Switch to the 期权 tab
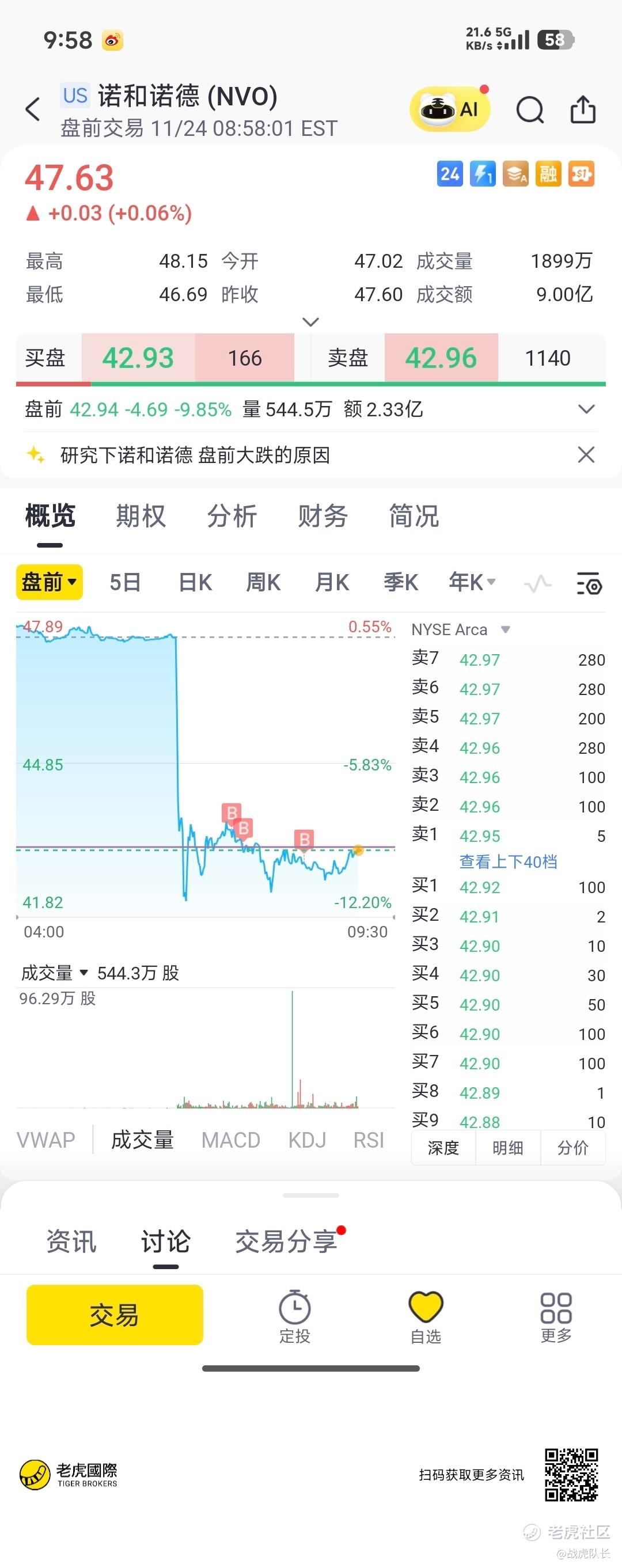Viewport: 622px width, 1568px height. coord(141,516)
